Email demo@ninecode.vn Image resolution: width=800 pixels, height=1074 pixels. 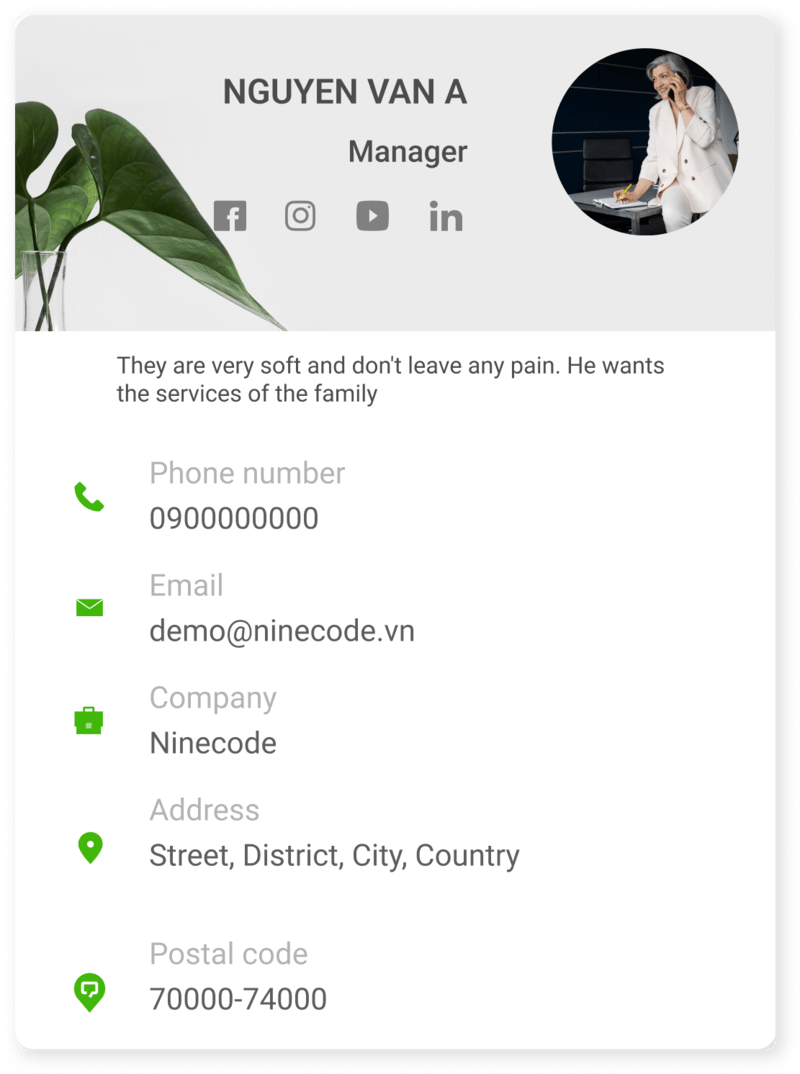point(281,631)
